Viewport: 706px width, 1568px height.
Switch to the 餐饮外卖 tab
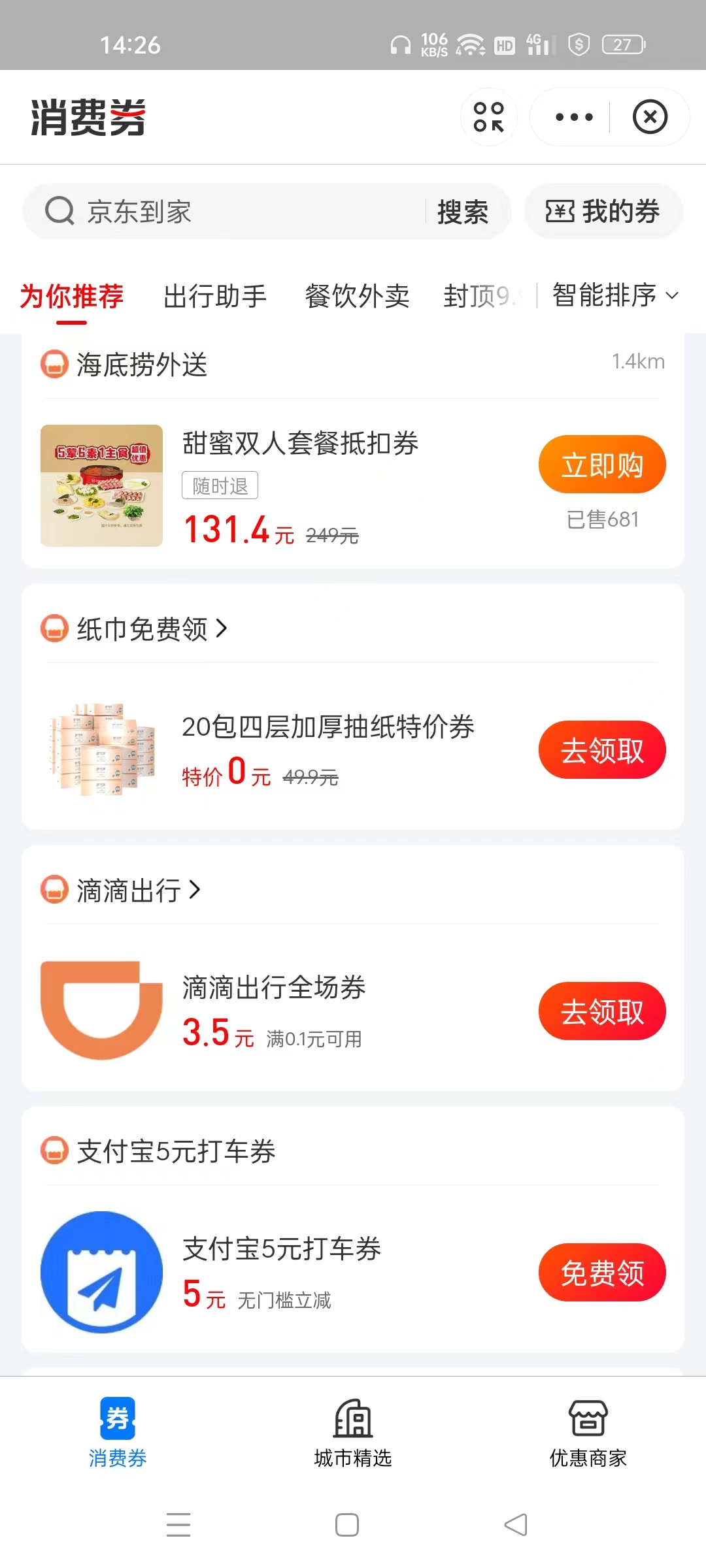click(357, 296)
